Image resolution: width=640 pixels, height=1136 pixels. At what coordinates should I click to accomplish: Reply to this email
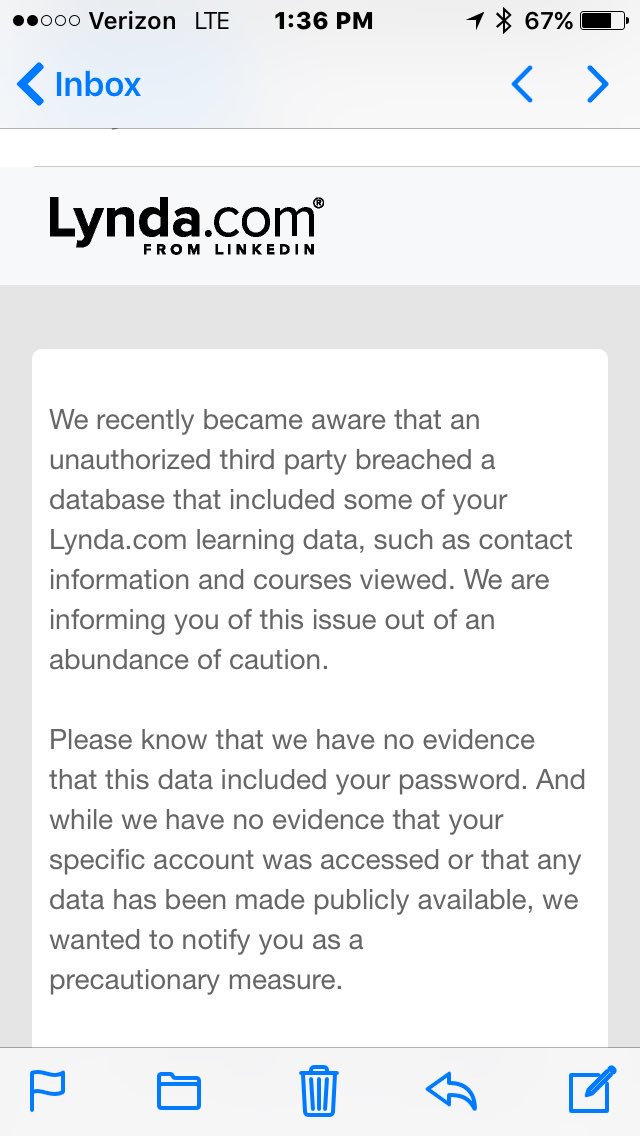451,1091
